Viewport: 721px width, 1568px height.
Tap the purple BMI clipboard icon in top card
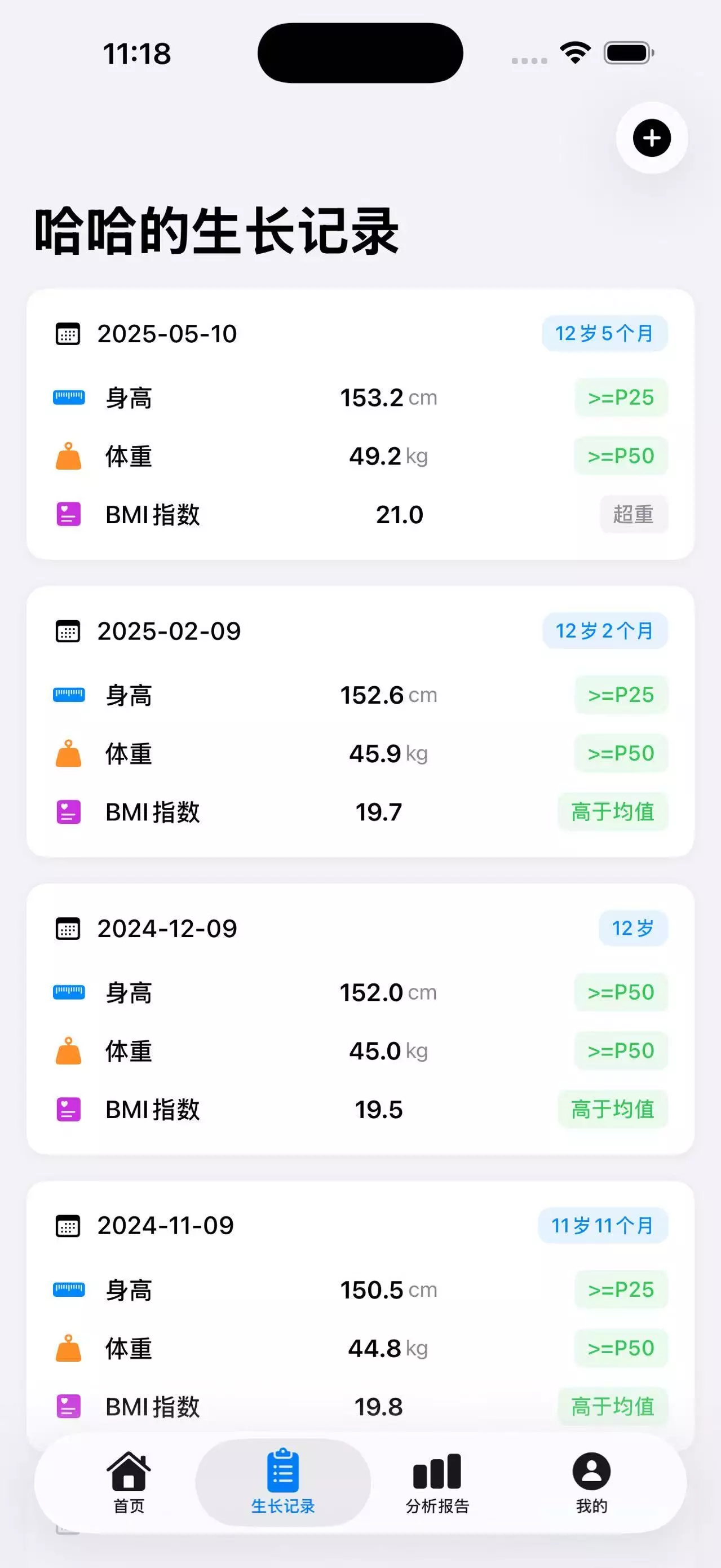click(x=68, y=514)
